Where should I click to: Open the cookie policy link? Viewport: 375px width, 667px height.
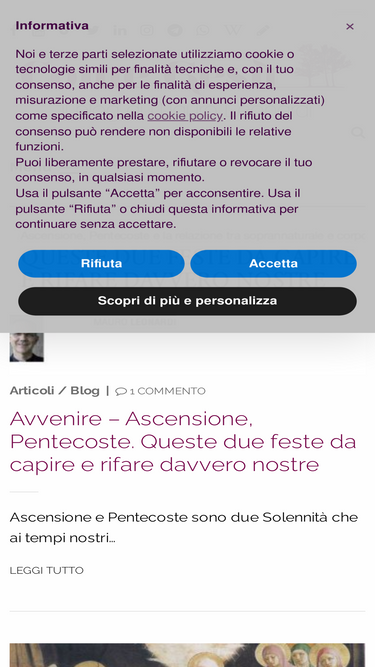[x=185, y=116]
